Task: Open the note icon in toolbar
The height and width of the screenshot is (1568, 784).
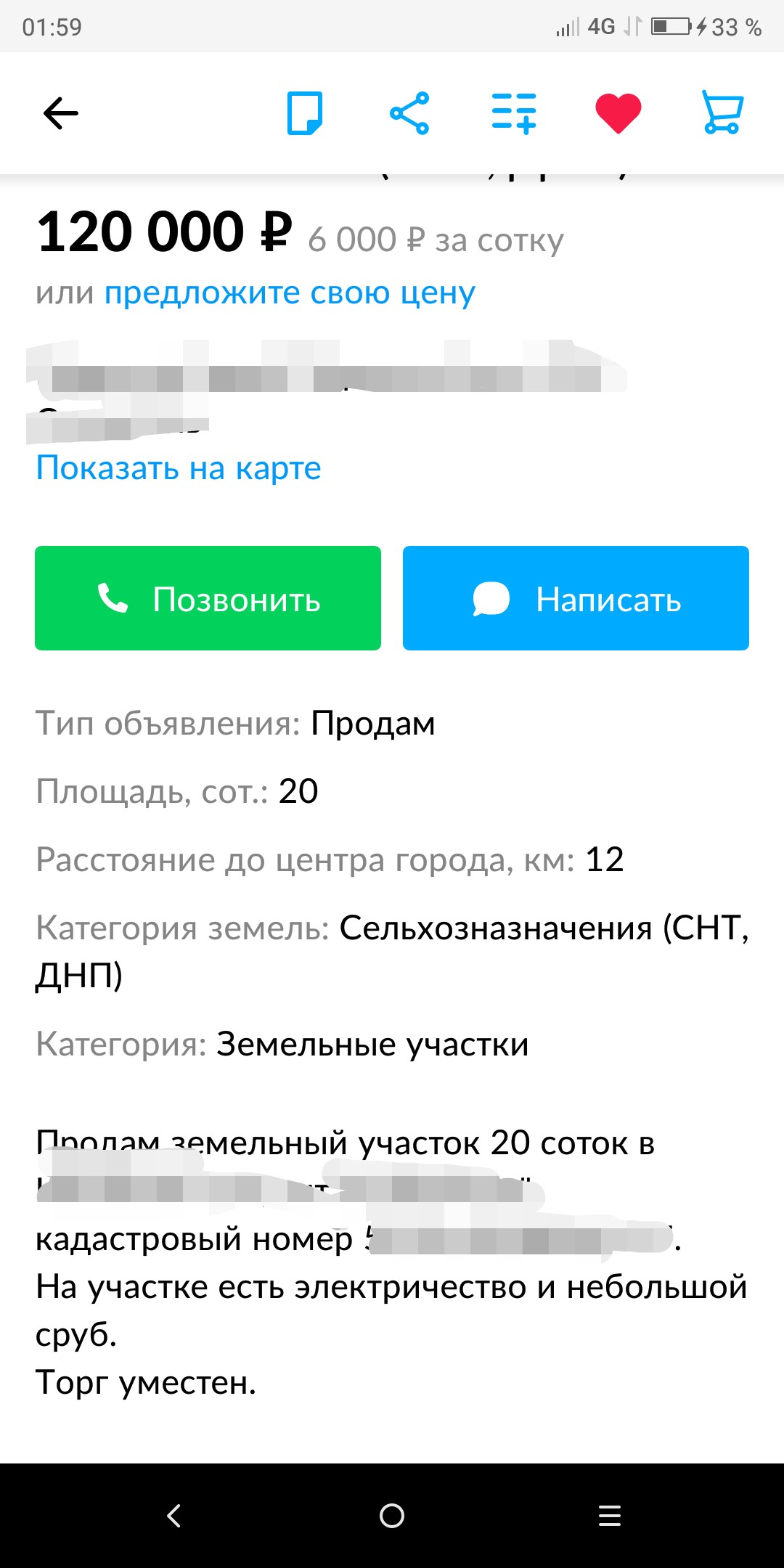Action: pos(305,113)
